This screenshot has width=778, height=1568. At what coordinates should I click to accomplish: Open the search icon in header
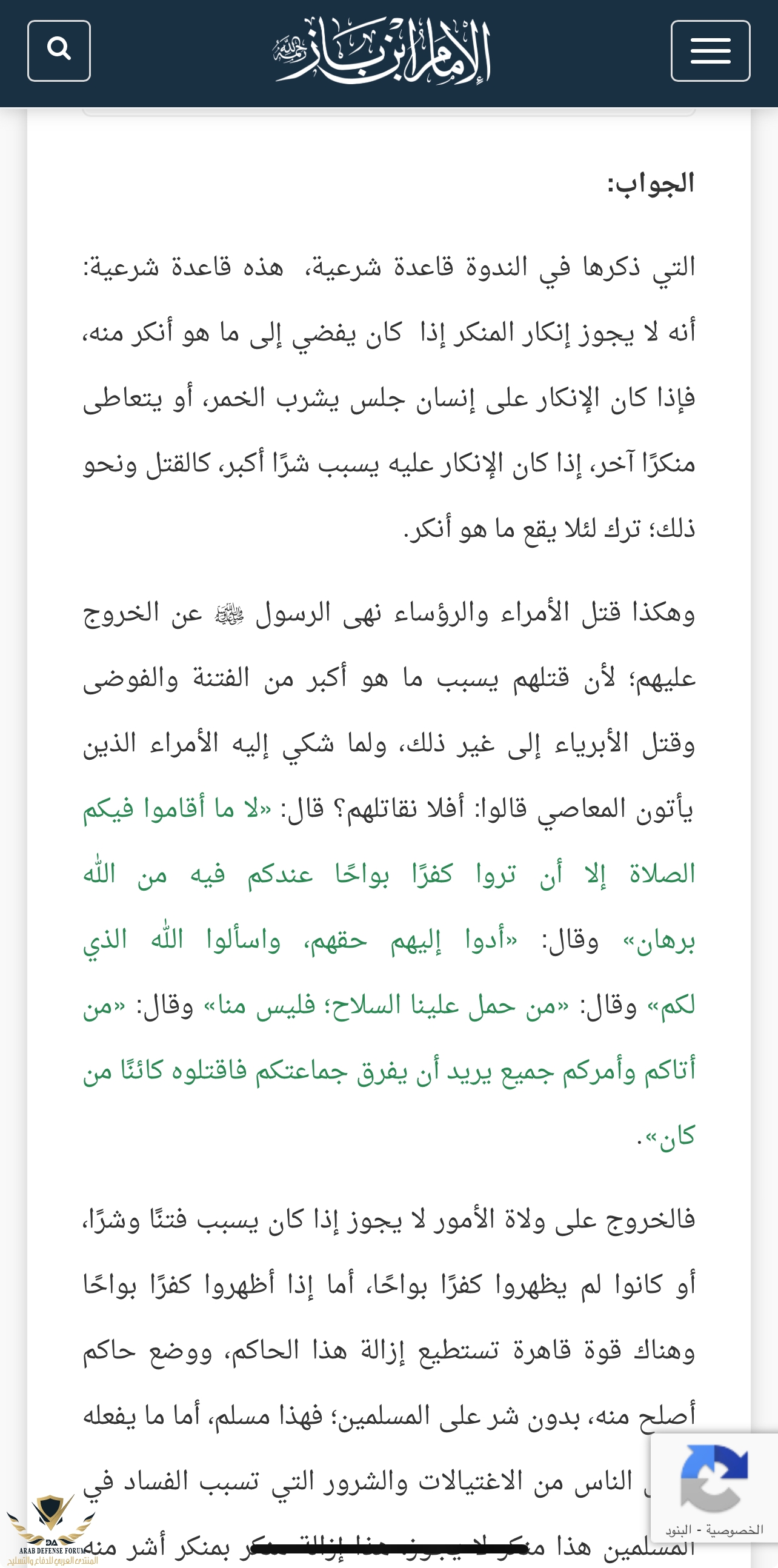click(x=59, y=50)
